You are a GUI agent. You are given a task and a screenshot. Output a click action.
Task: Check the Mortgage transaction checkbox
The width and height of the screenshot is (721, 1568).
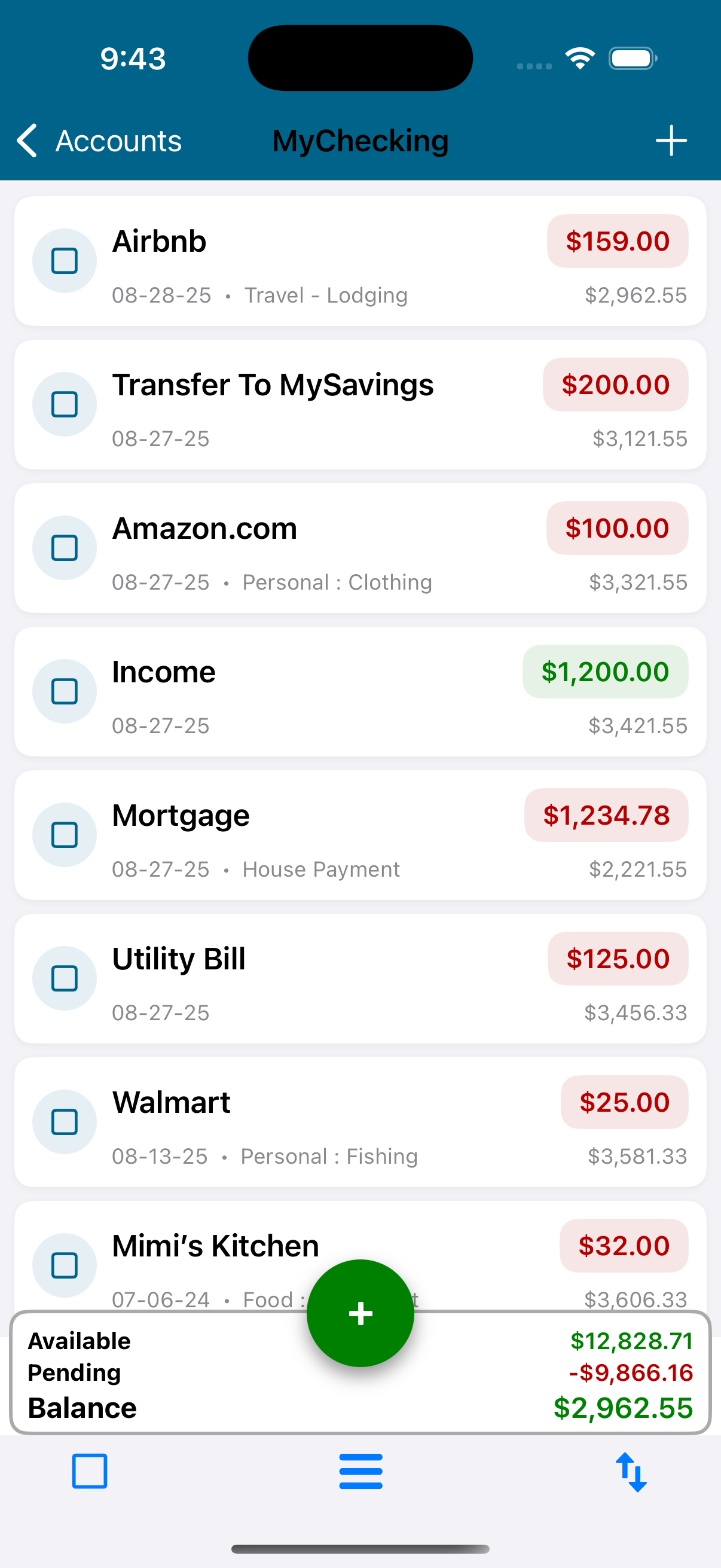pos(64,834)
